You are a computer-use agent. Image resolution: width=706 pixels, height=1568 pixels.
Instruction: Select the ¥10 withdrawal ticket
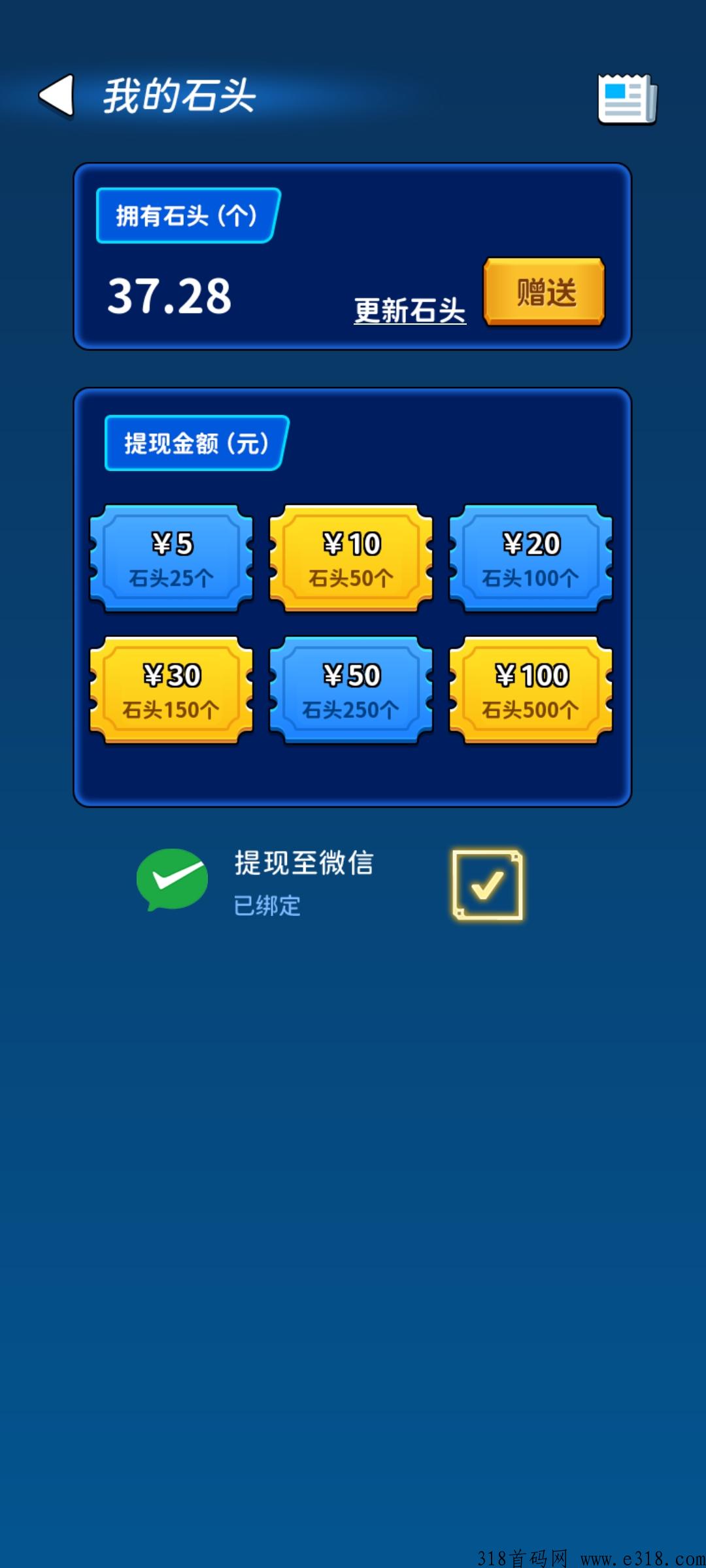(x=351, y=559)
